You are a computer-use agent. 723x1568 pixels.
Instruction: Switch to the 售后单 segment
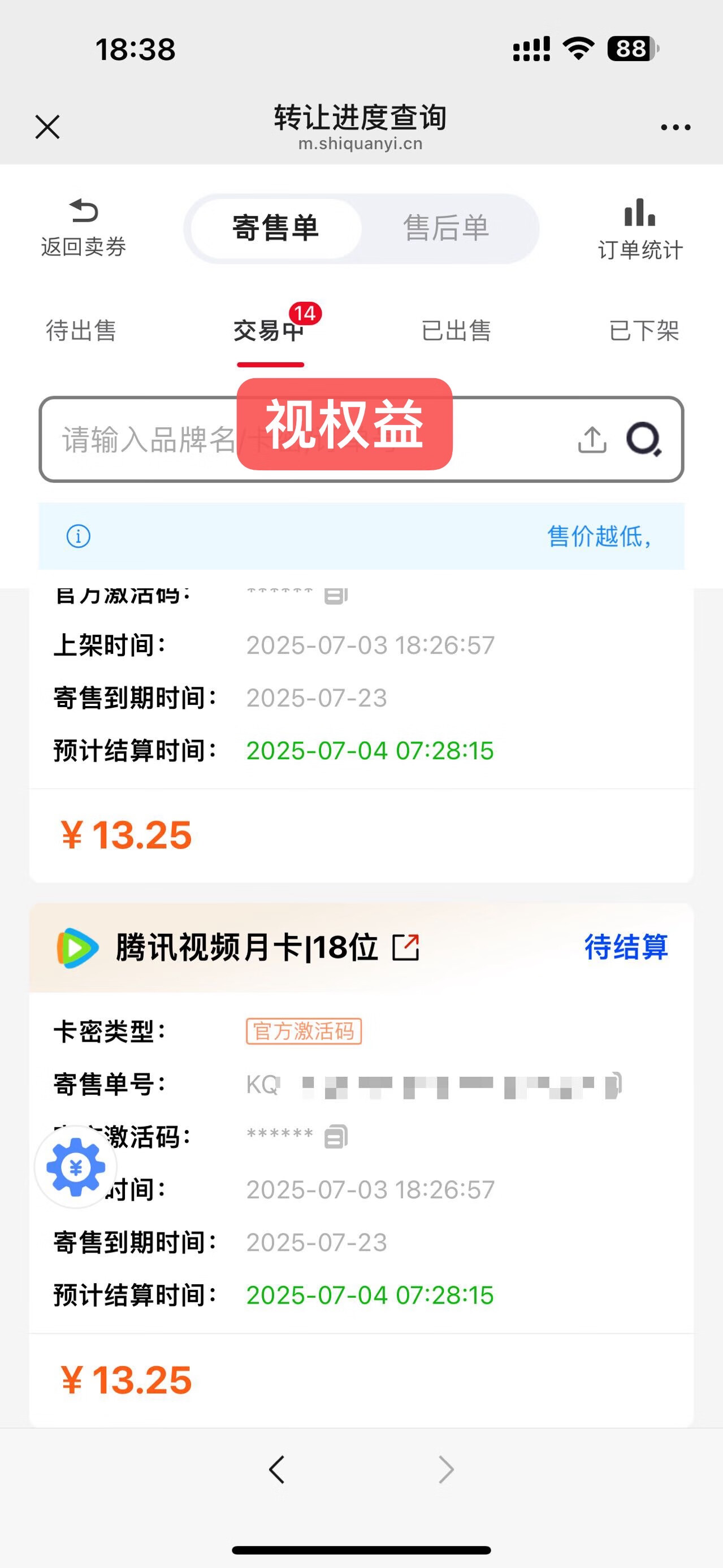[446, 228]
